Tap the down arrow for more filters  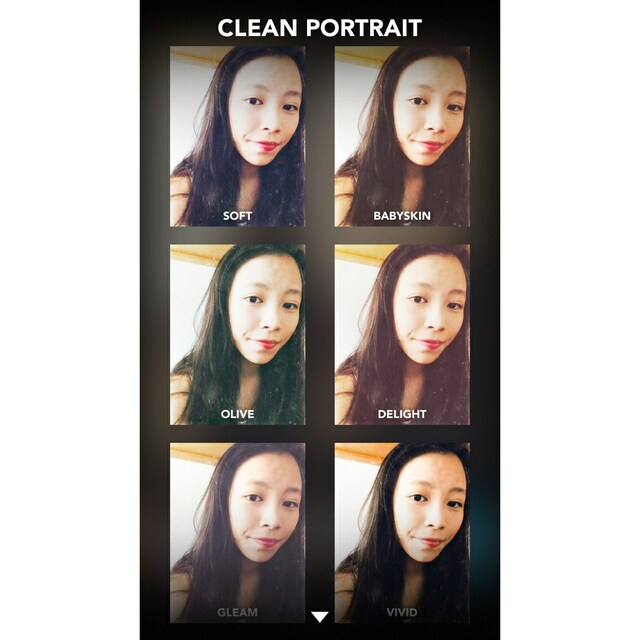319,616
